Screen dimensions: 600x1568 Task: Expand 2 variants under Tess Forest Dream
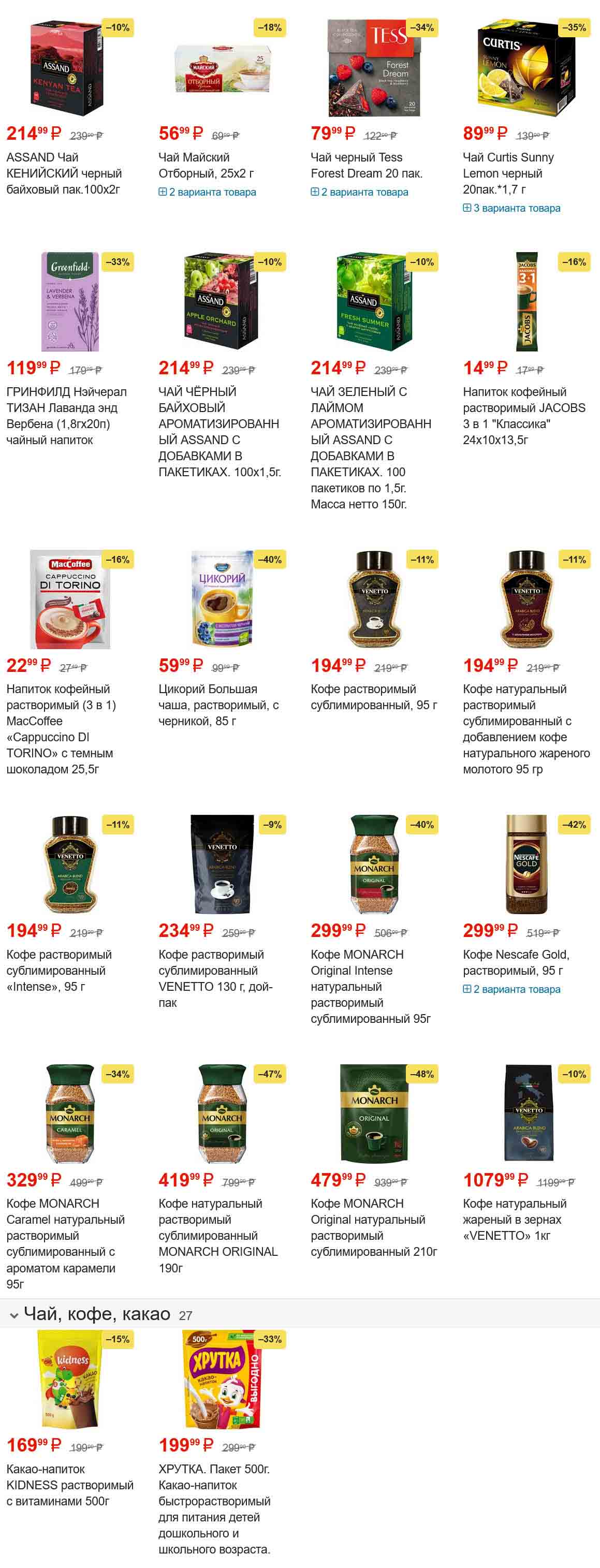[x=359, y=193]
